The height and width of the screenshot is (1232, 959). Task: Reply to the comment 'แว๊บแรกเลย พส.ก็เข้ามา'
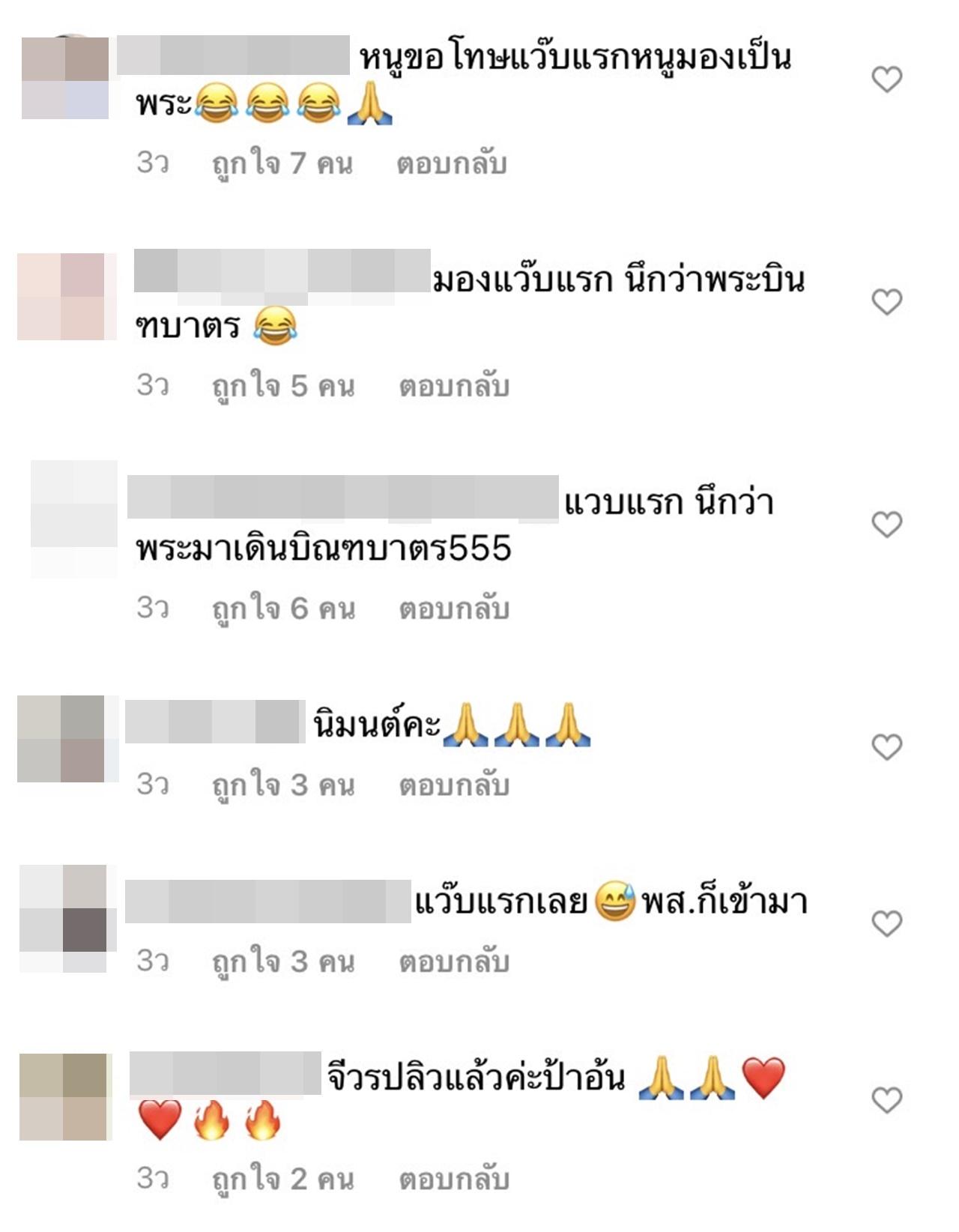coord(454,961)
